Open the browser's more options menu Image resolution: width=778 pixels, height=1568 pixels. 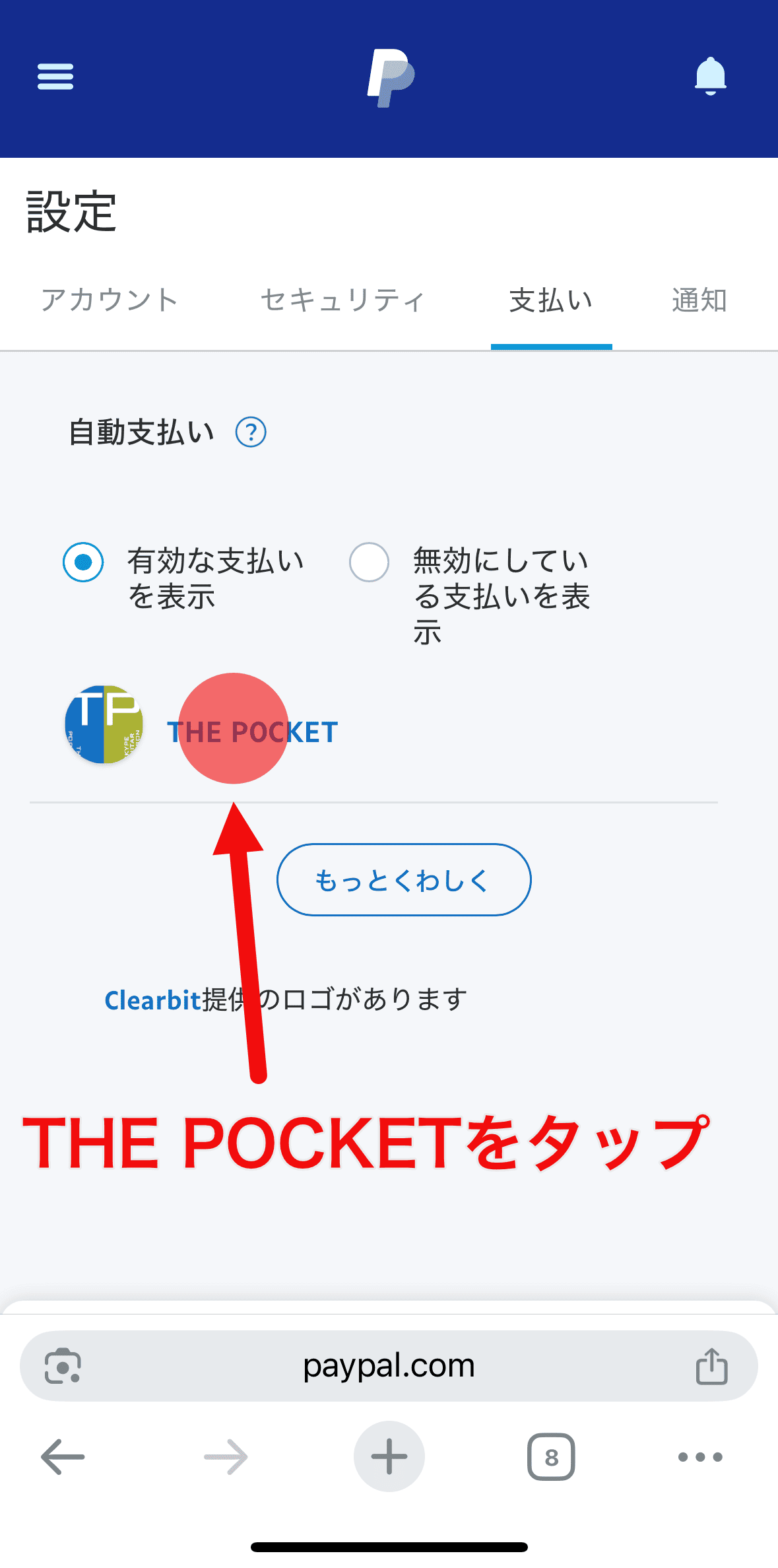click(x=700, y=1456)
